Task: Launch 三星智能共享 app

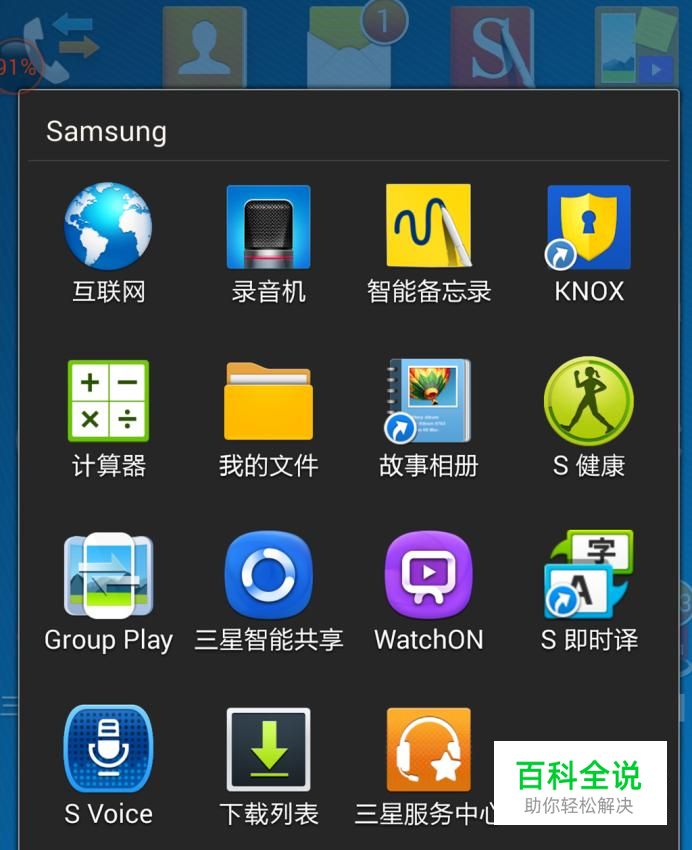Action: click(268, 575)
